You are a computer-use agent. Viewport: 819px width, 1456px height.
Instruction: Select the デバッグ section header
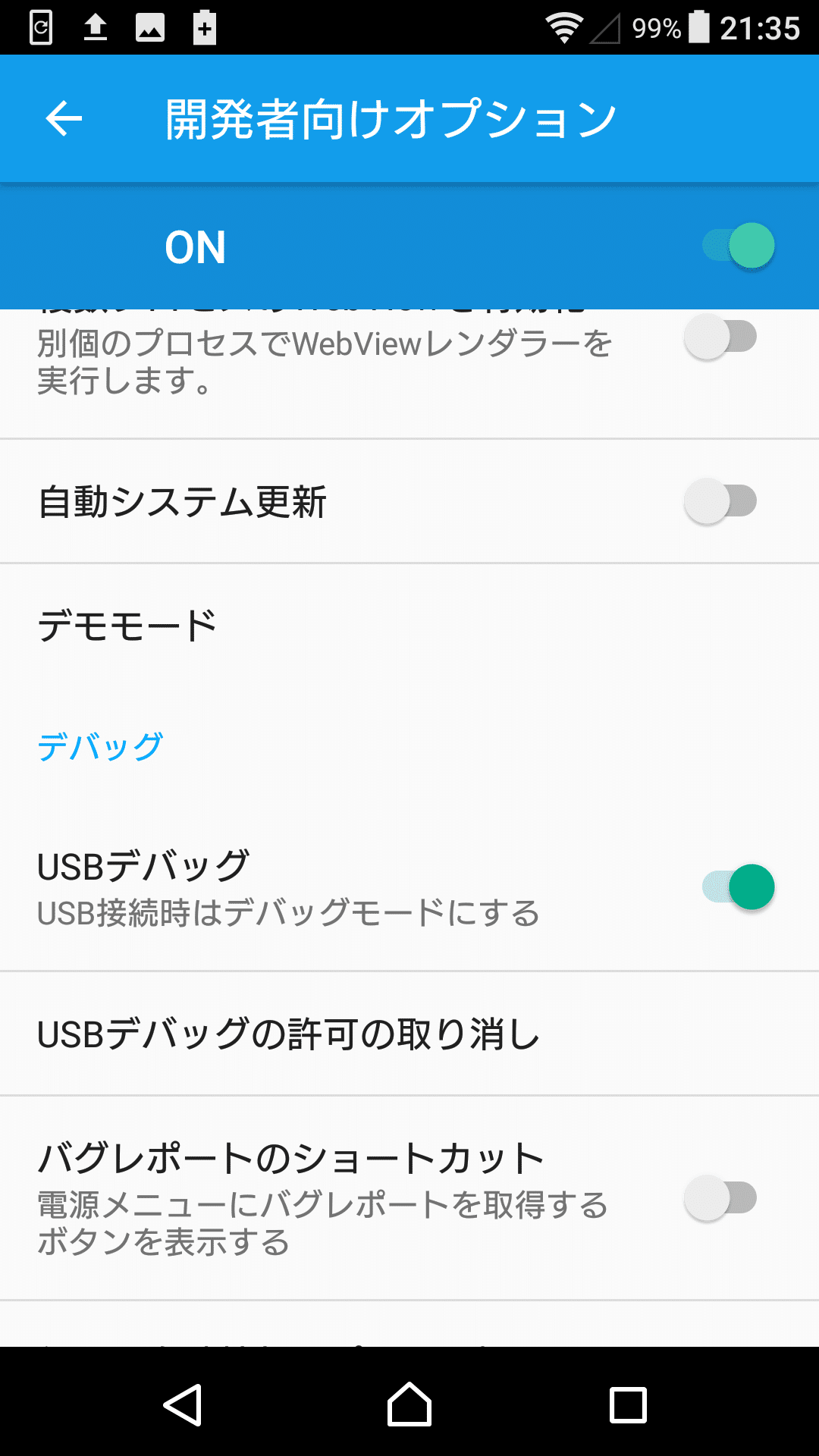click(99, 745)
